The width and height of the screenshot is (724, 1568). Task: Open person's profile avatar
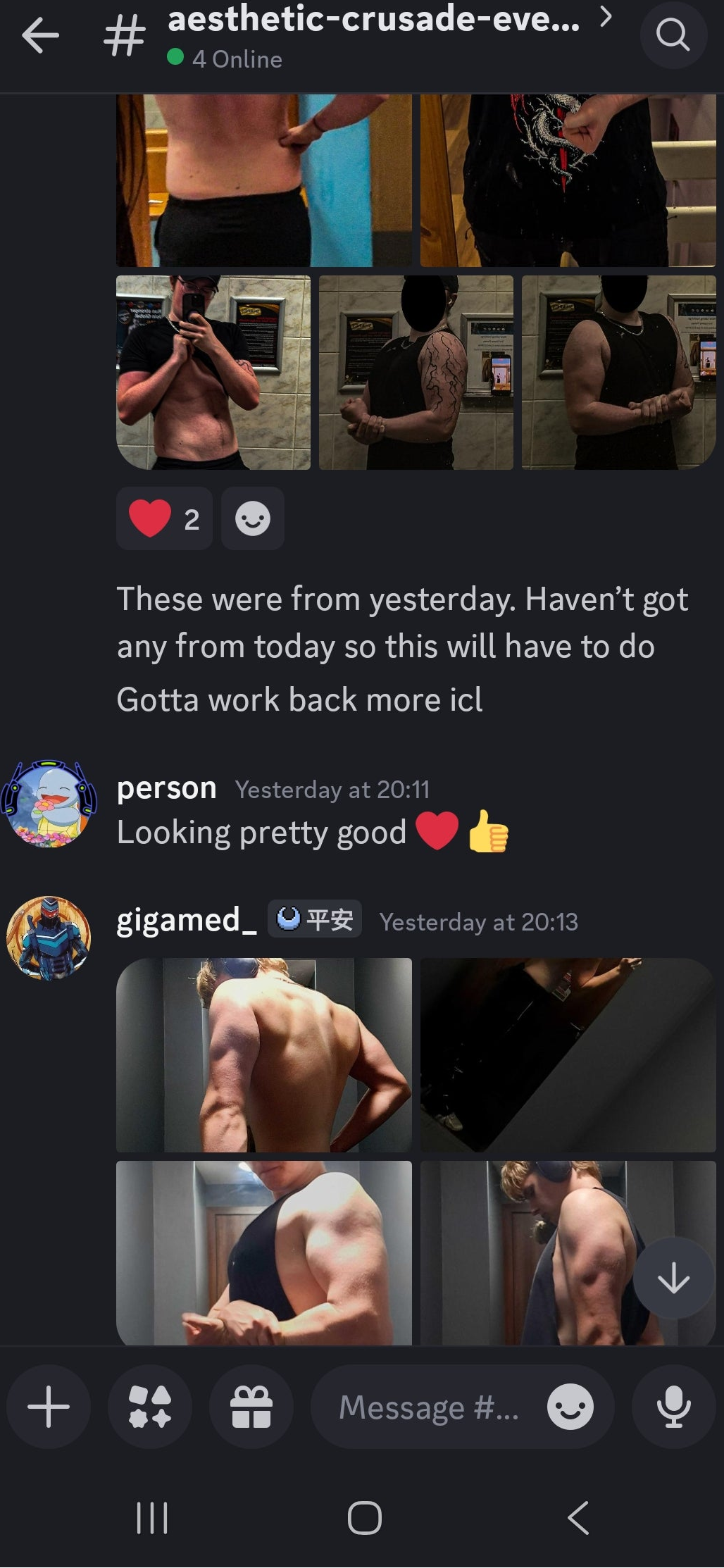49,804
